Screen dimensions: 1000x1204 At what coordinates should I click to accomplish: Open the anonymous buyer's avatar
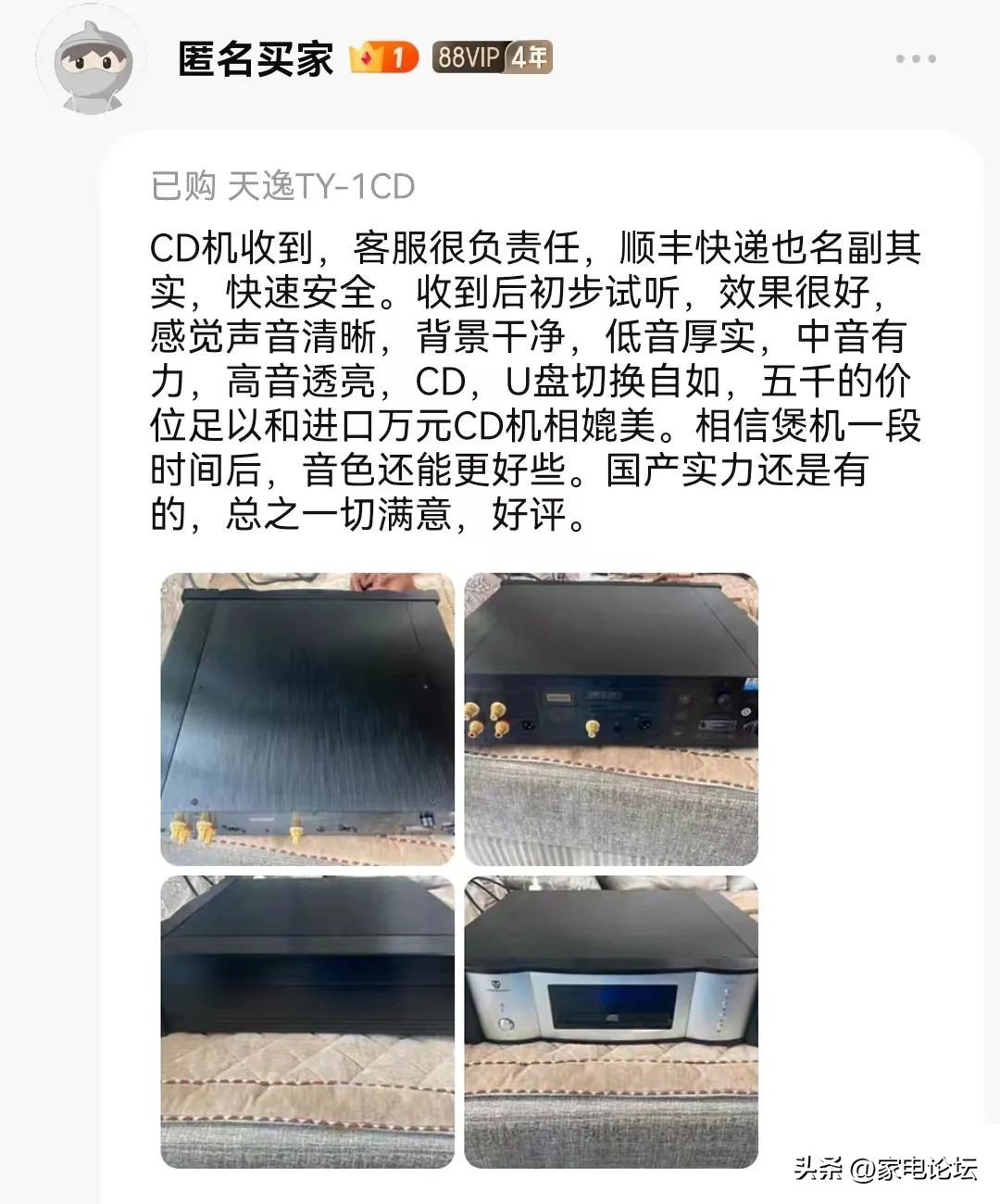coord(92,67)
